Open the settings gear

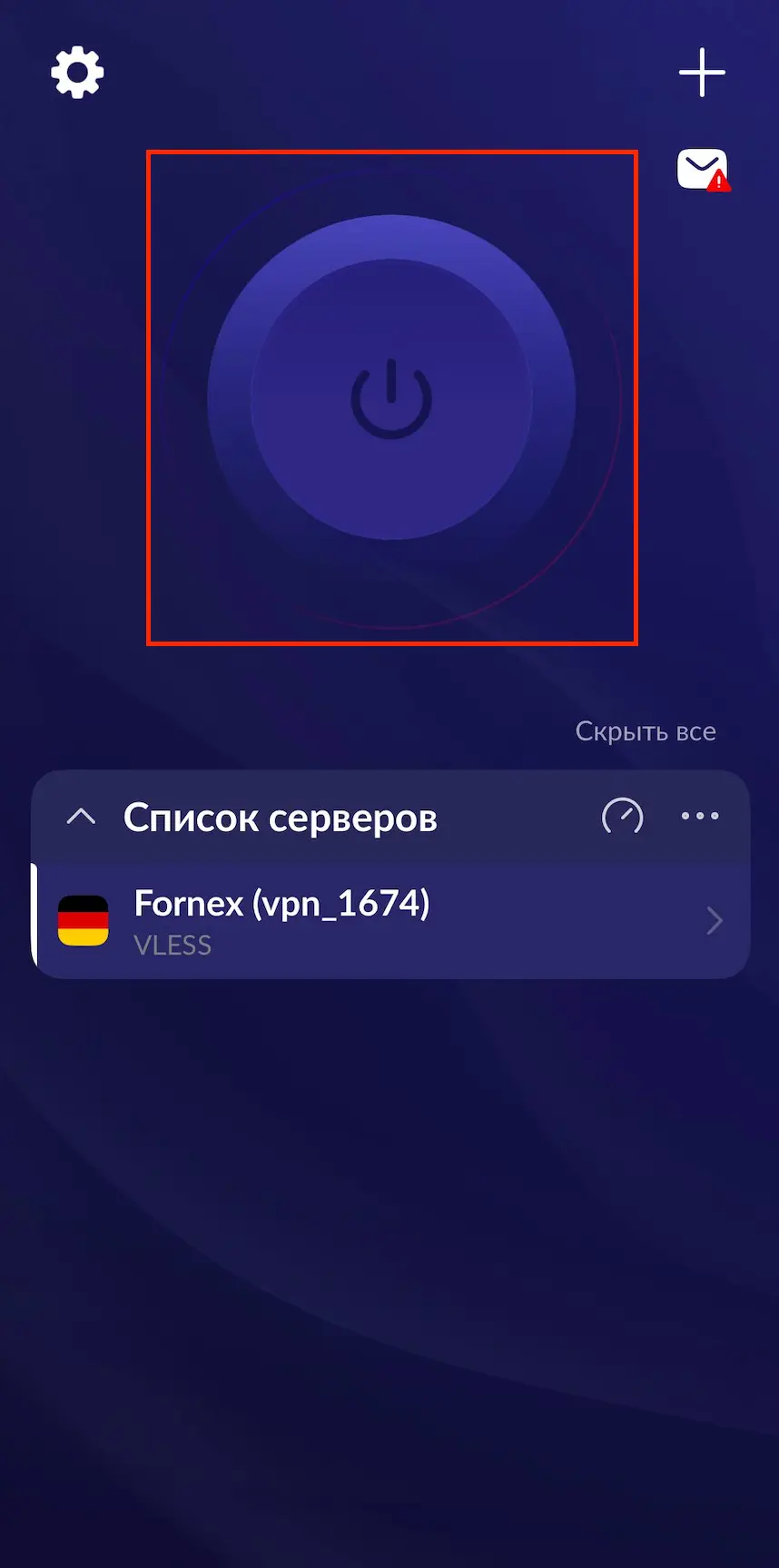click(x=77, y=73)
